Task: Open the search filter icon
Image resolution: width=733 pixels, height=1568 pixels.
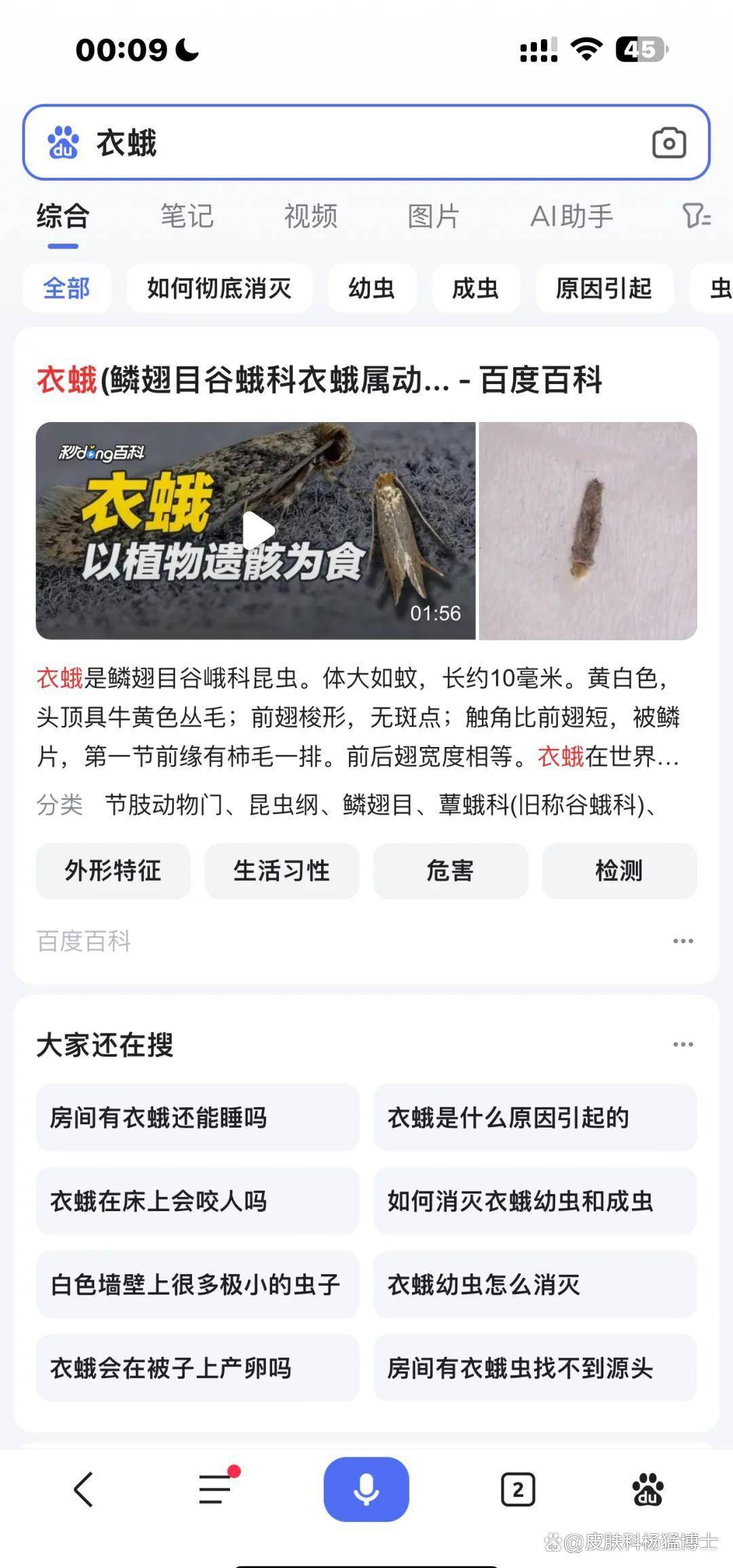Action: [696, 217]
